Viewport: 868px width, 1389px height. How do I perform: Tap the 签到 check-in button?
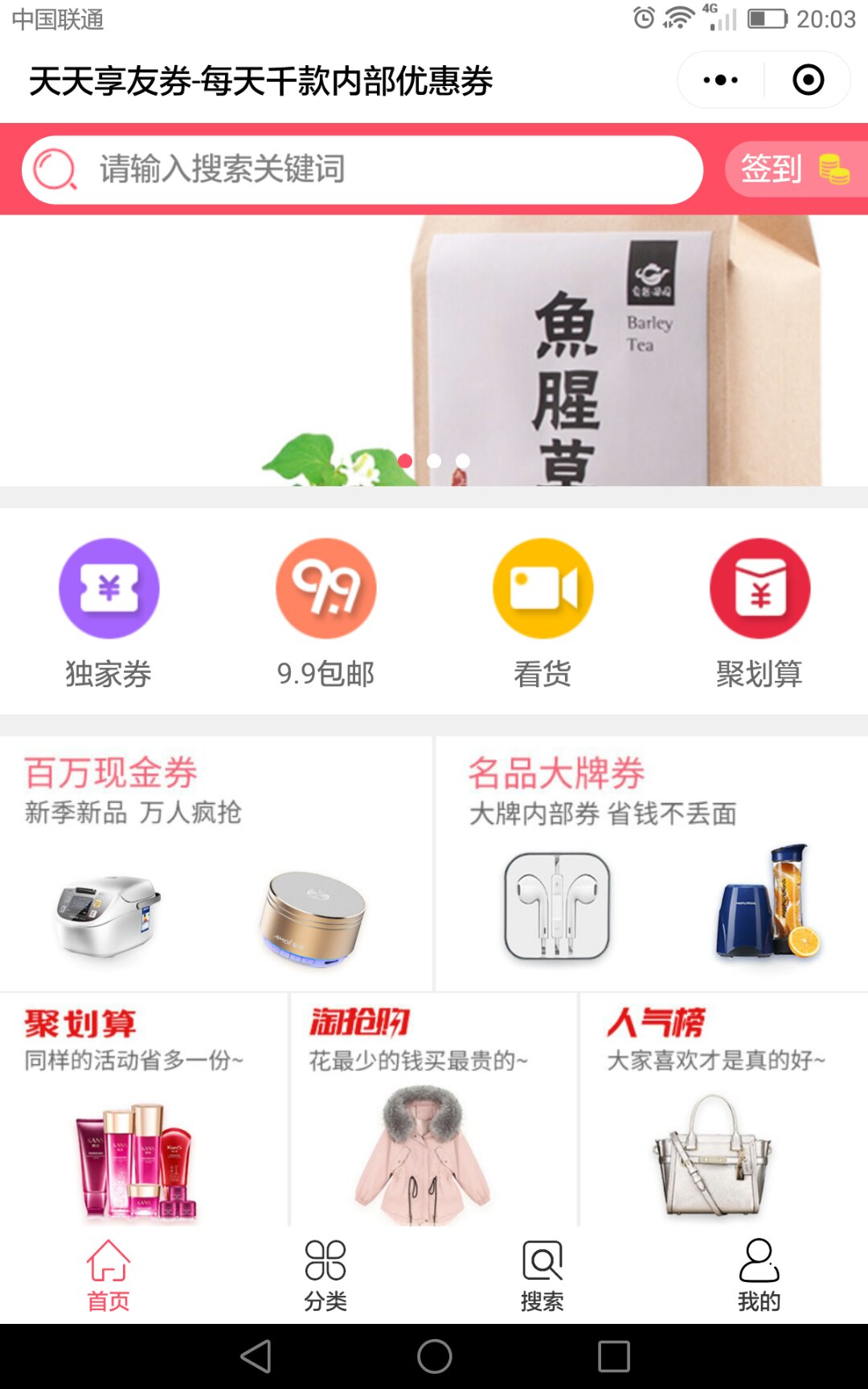(796, 169)
